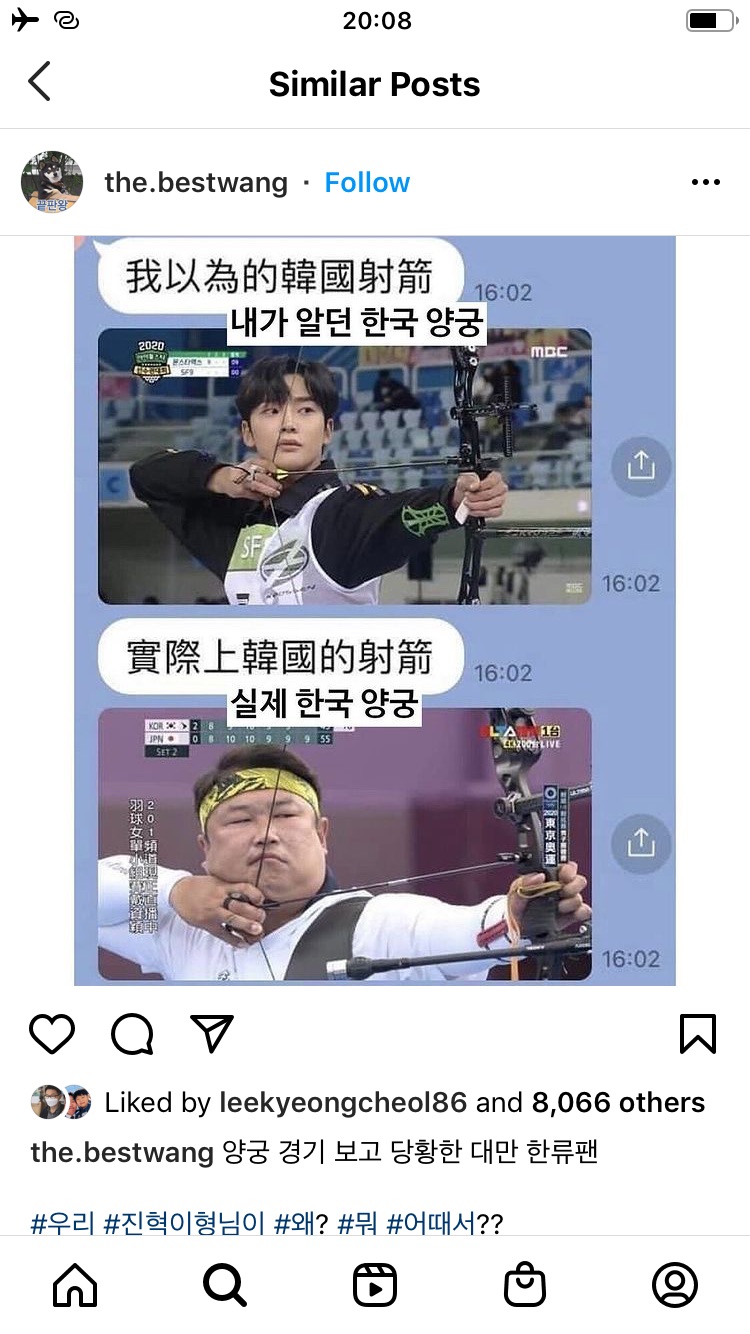Open the.bestwang username in header
Viewport: 750px width, 1334px height.
tap(196, 183)
